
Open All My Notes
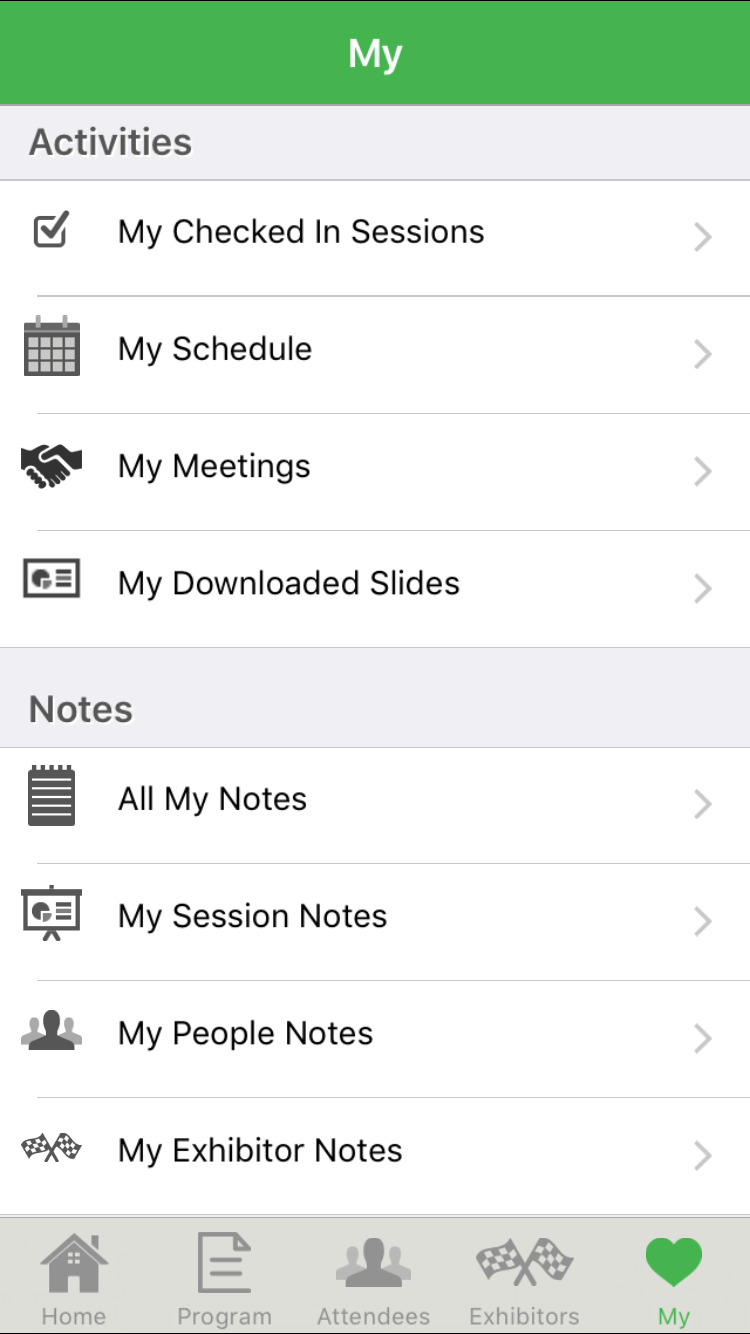point(375,805)
